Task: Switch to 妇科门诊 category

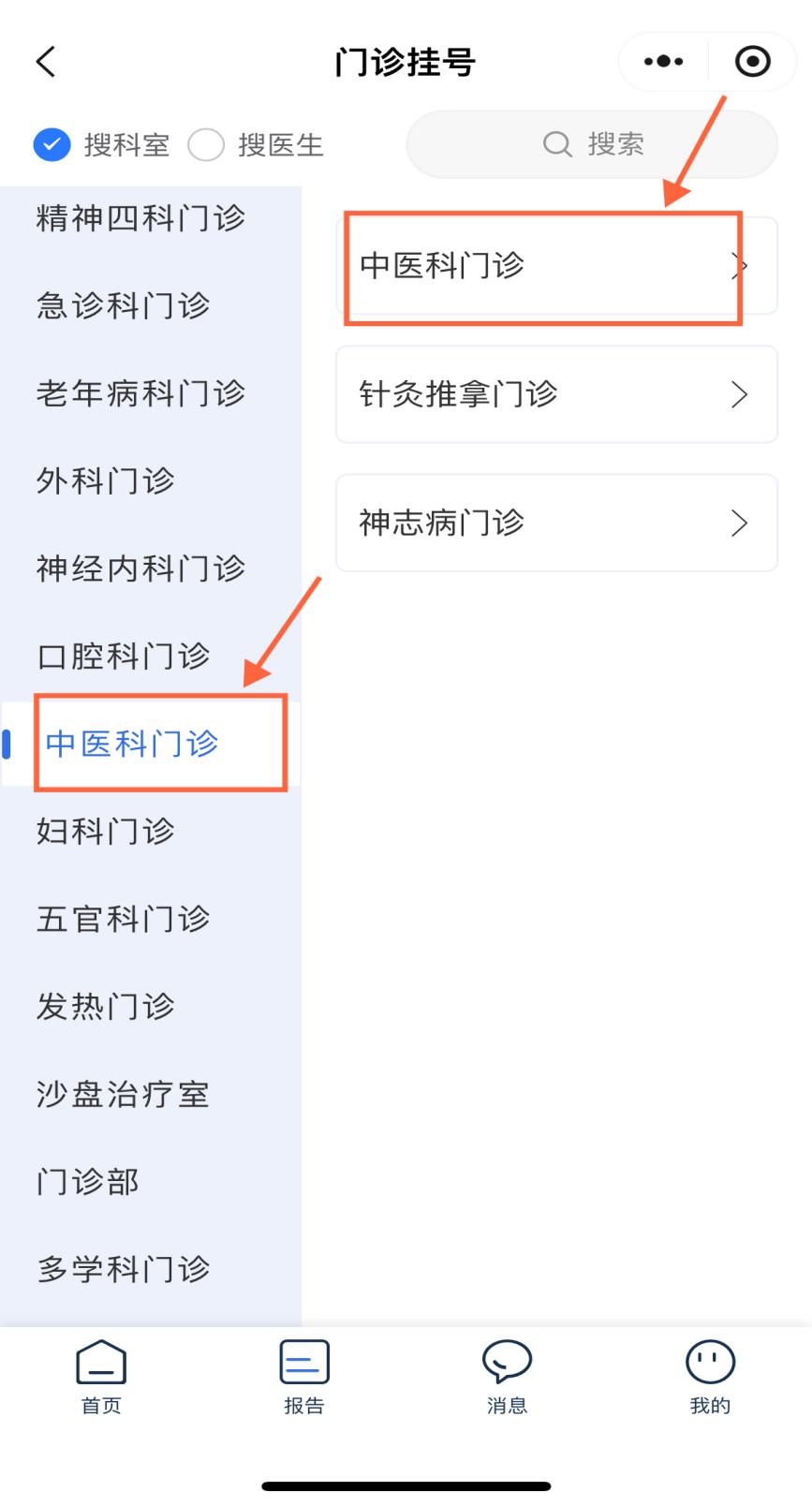Action: pos(106,831)
